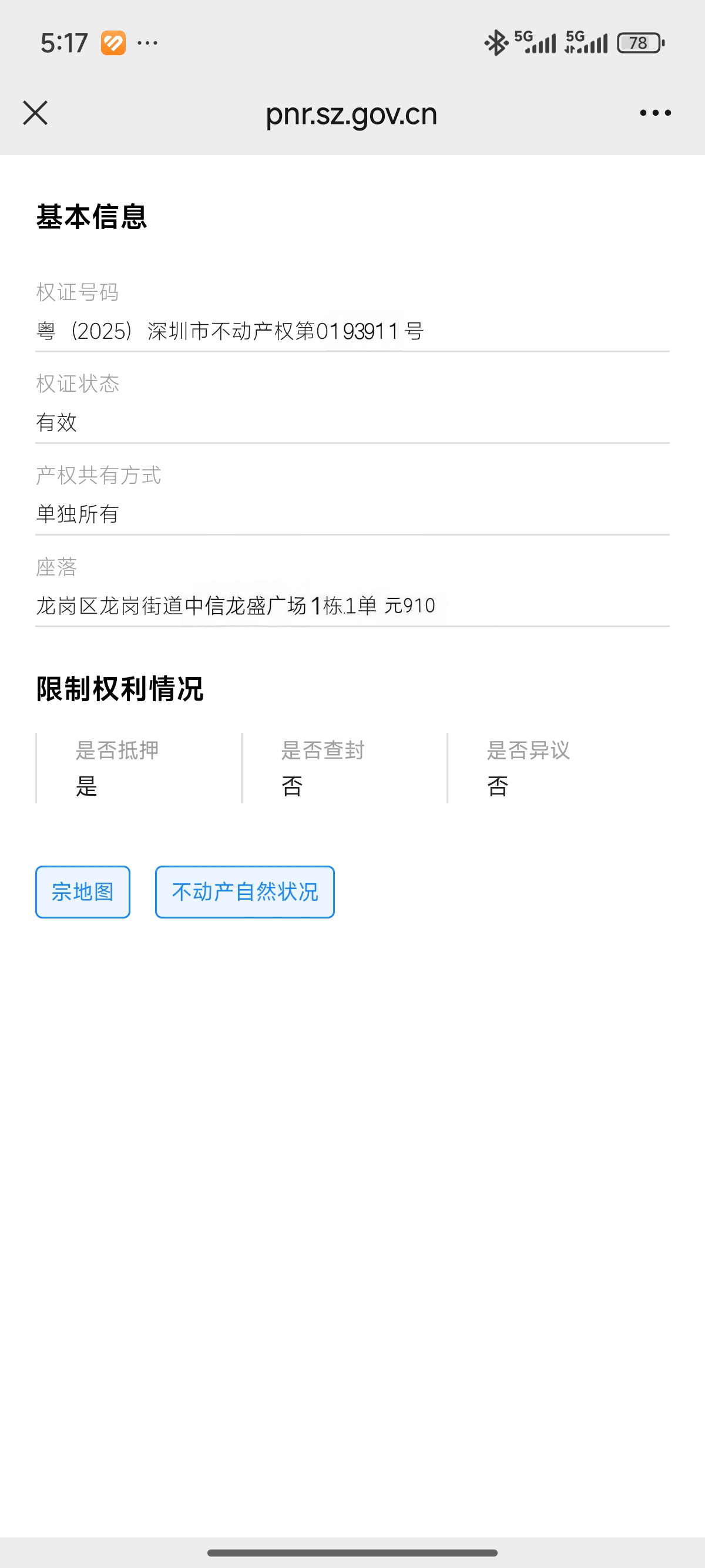Open the three-dot overflow menu
Image resolution: width=705 pixels, height=1568 pixels.
coord(655,113)
